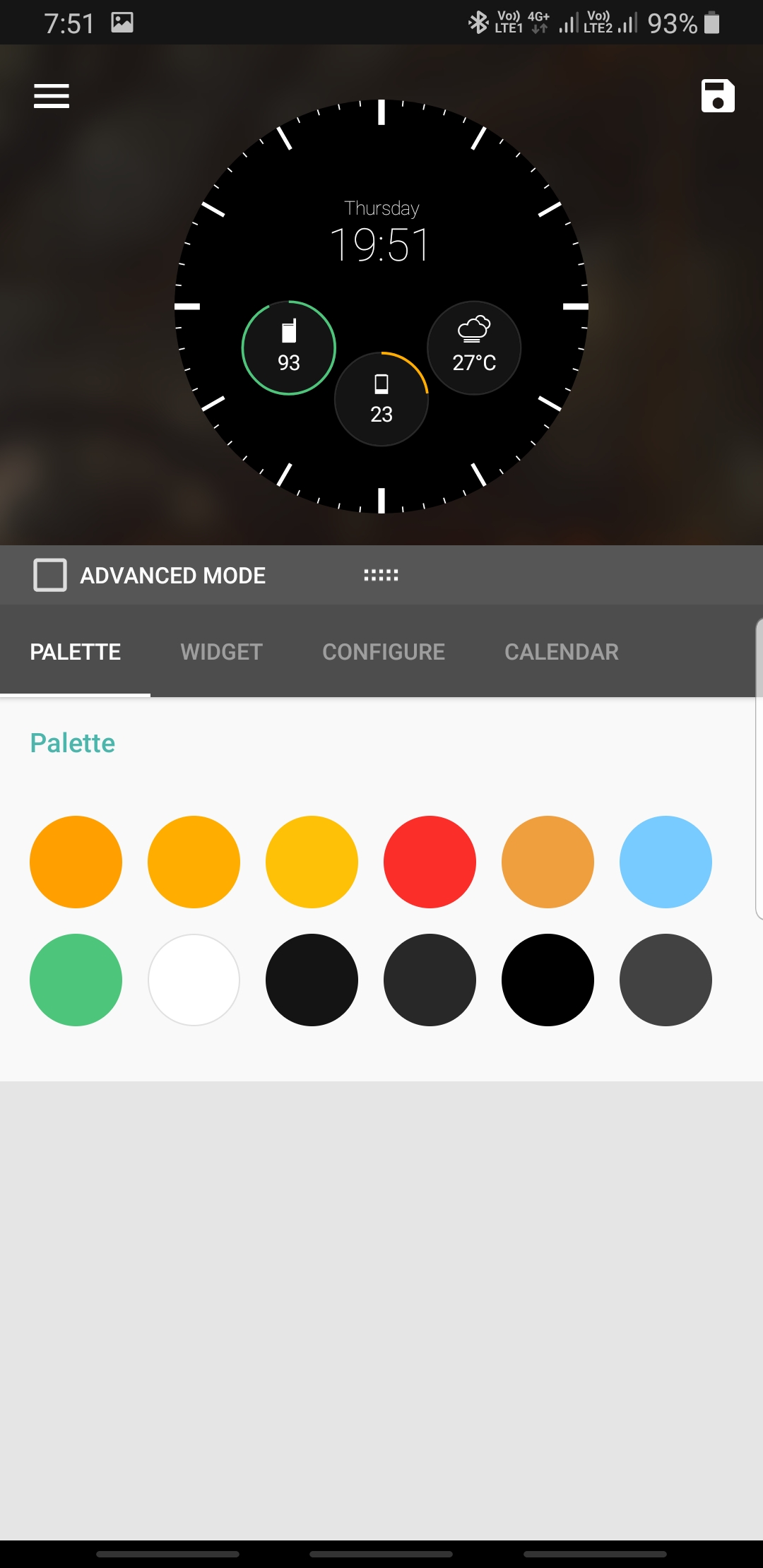Viewport: 763px width, 1568px height.
Task: Switch to the Configure tab
Action: point(384,651)
